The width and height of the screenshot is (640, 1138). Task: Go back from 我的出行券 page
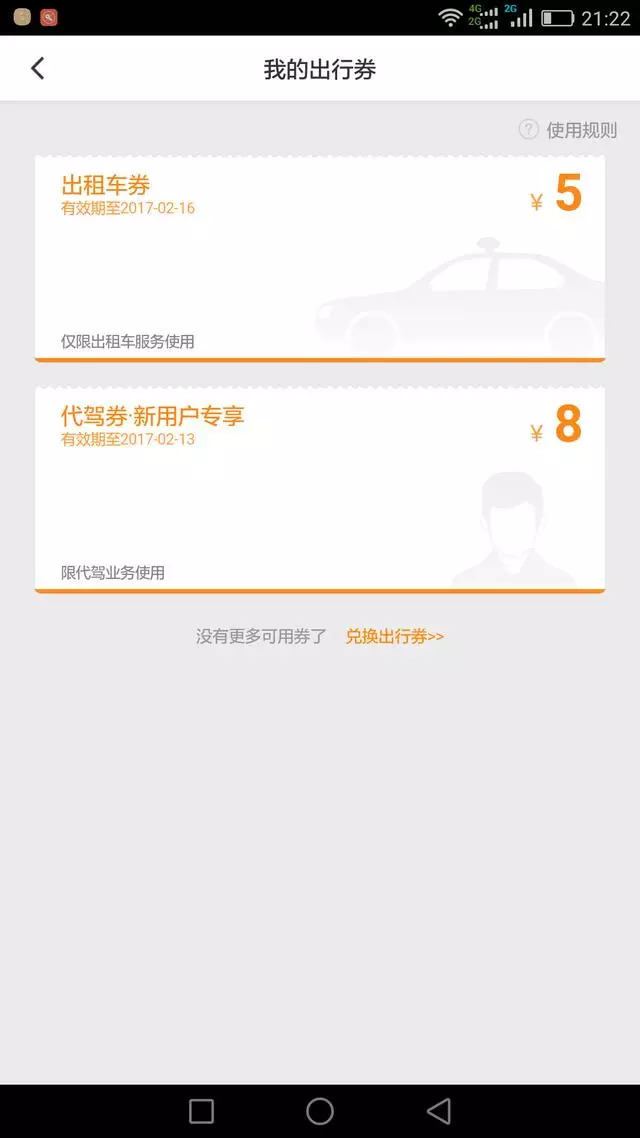tap(38, 68)
